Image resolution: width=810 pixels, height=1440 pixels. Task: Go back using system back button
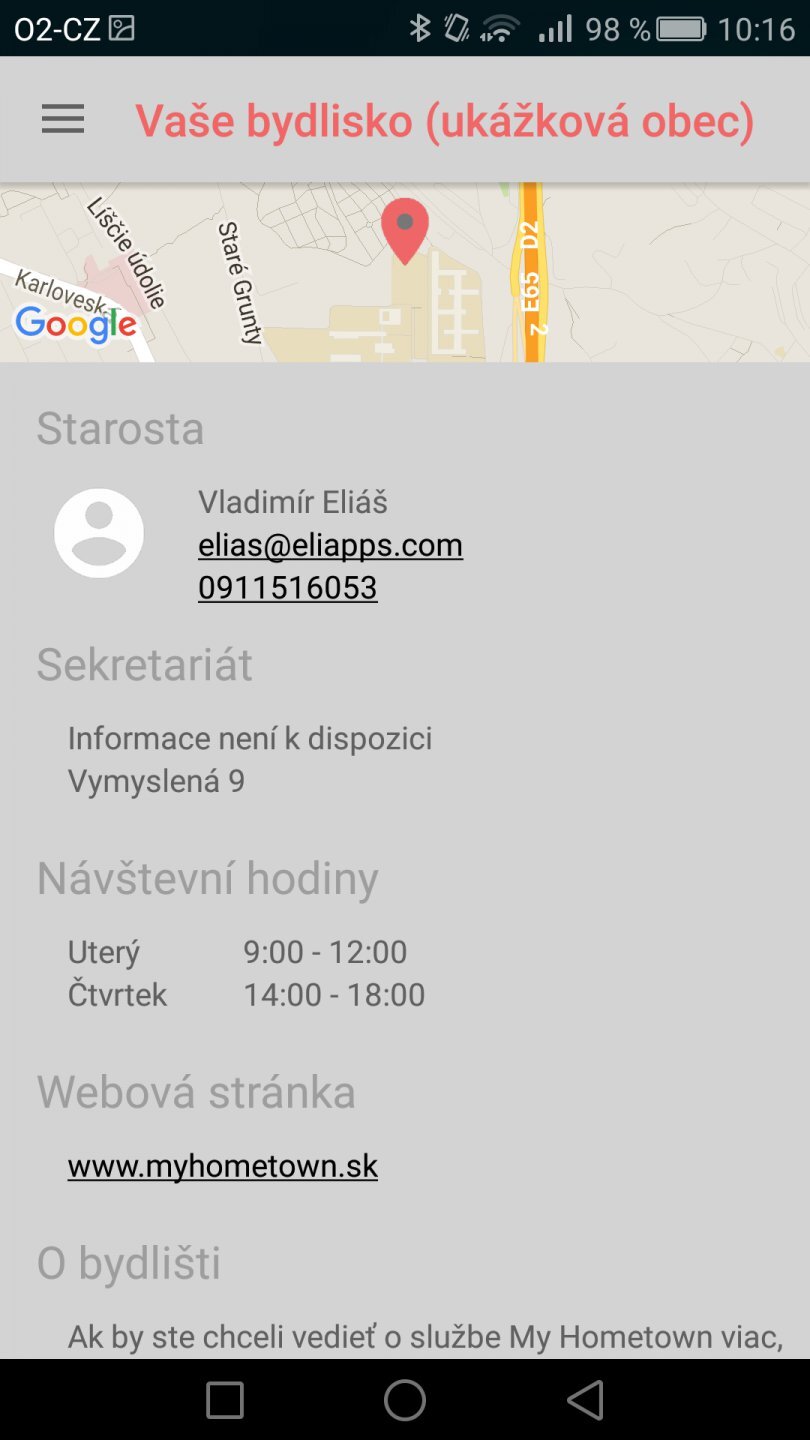pyautogui.click(x=585, y=1400)
